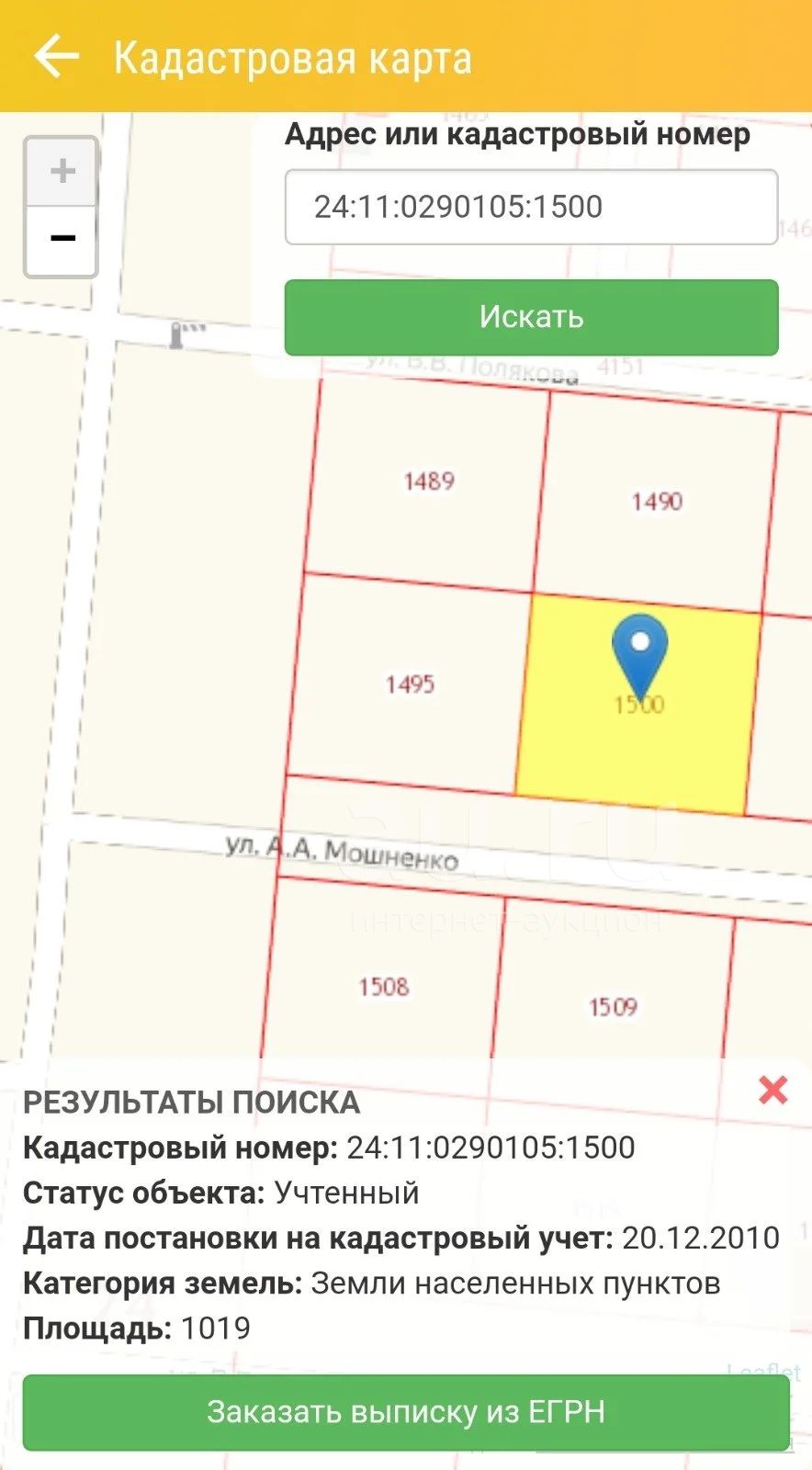812x1470 pixels.
Task: Tap Заказать выписку из ЕГРН button
Action: coord(406,1412)
